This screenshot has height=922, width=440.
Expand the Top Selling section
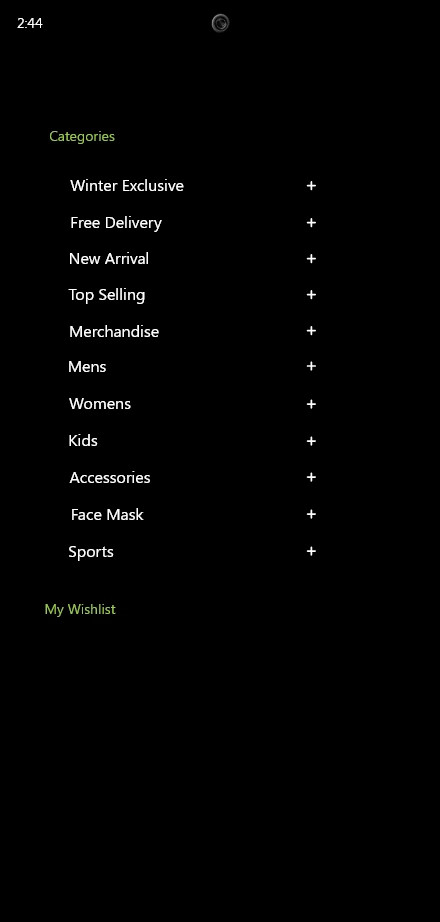point(311,295)
